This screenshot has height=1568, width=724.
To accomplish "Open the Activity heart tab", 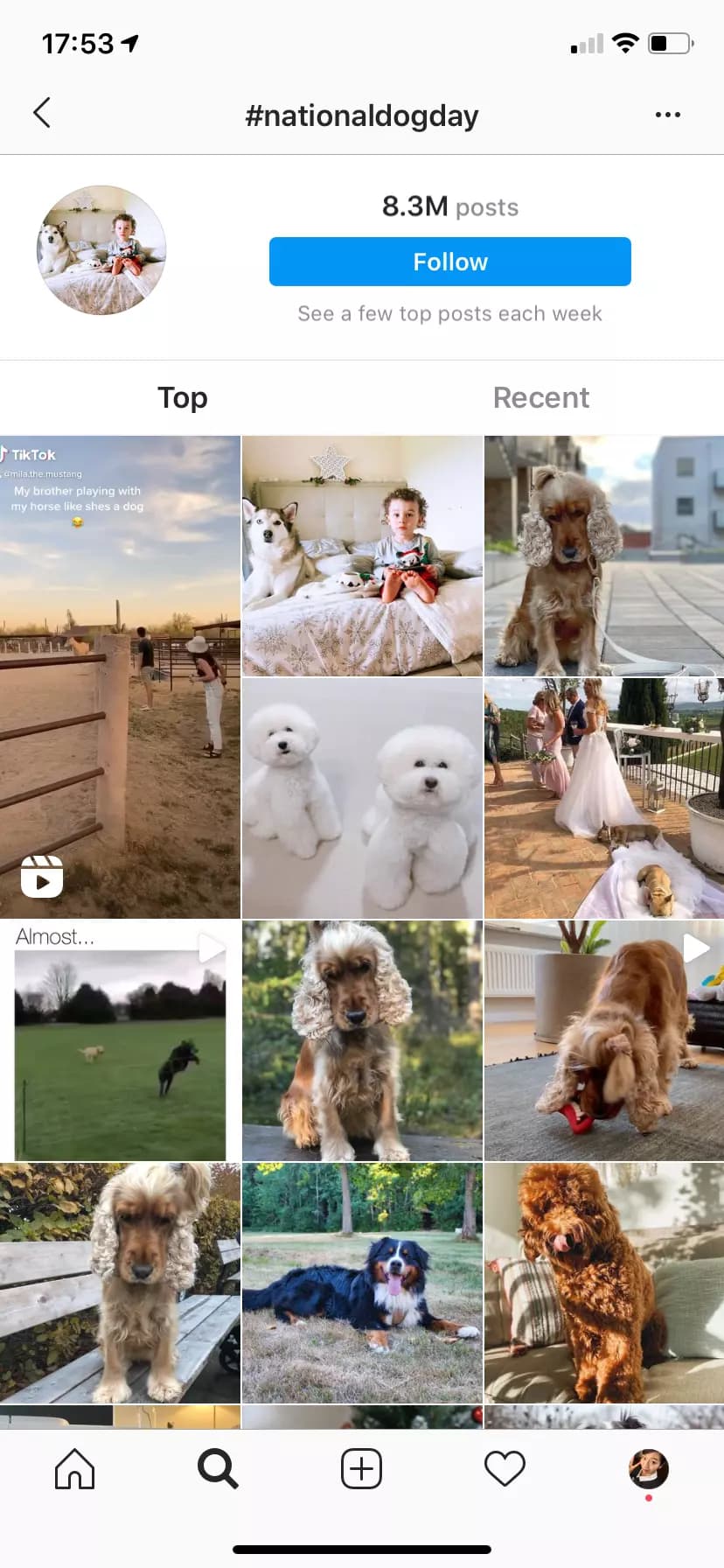I will 505,1468.
